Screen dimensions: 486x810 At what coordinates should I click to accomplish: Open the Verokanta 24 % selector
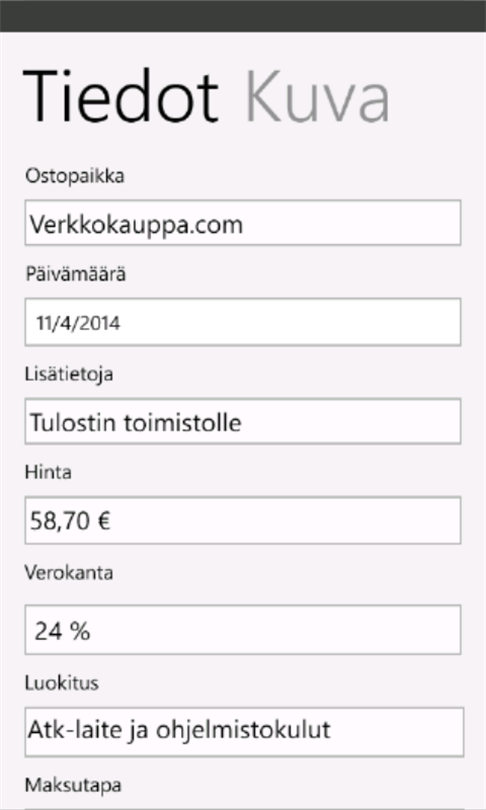click(243, 630)
